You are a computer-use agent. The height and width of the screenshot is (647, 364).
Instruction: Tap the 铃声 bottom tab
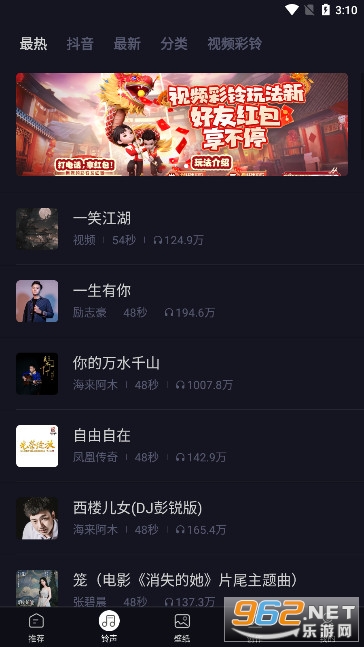[109, 627]
